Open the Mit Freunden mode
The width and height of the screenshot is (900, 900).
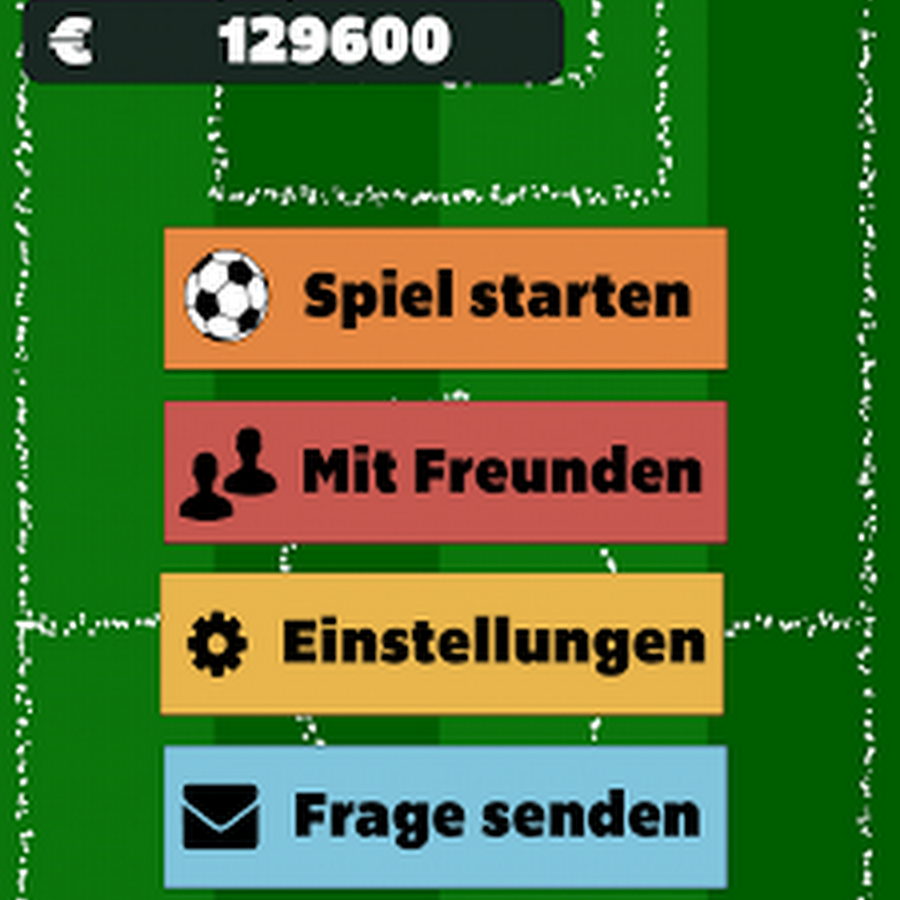pos(445,472)
